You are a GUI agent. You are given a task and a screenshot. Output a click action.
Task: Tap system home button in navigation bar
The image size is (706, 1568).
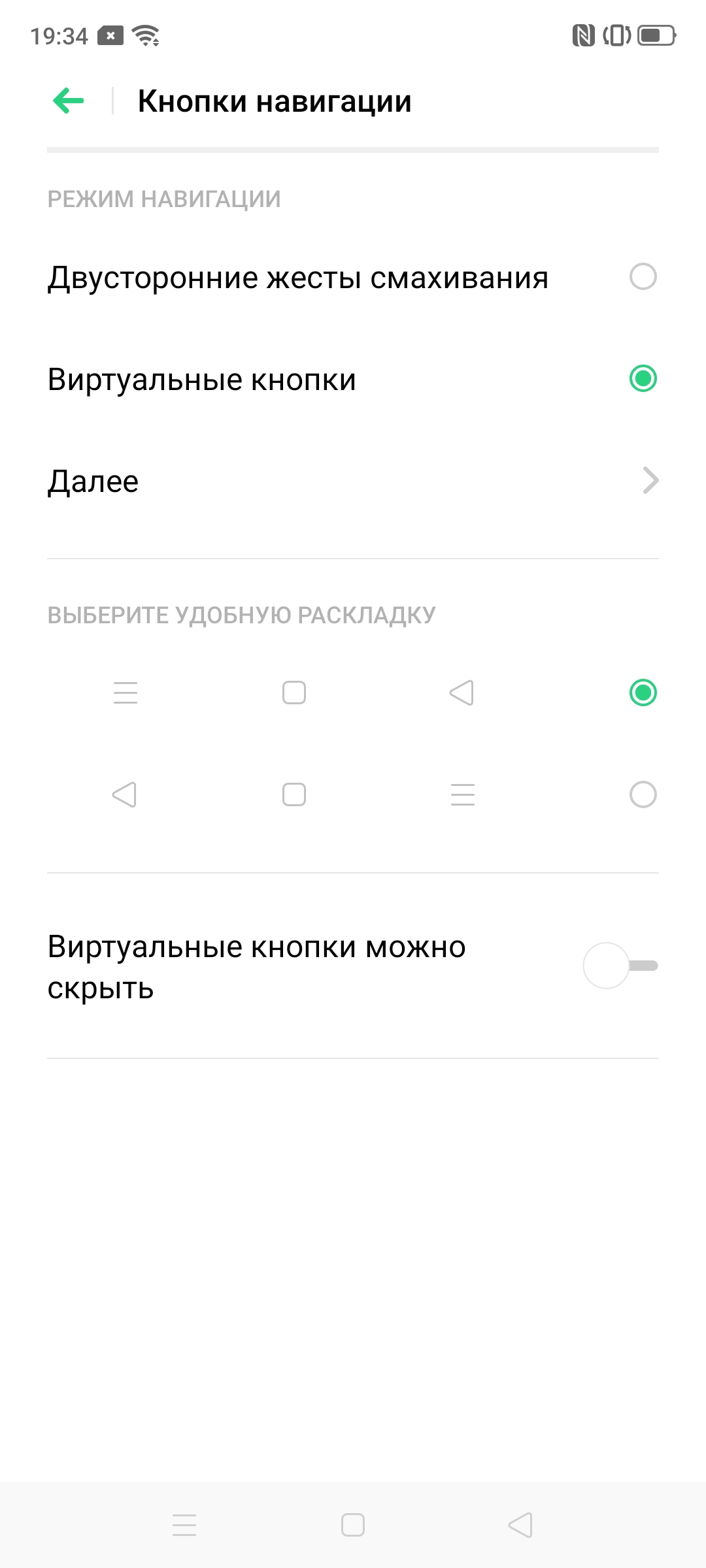point(353,1525)
